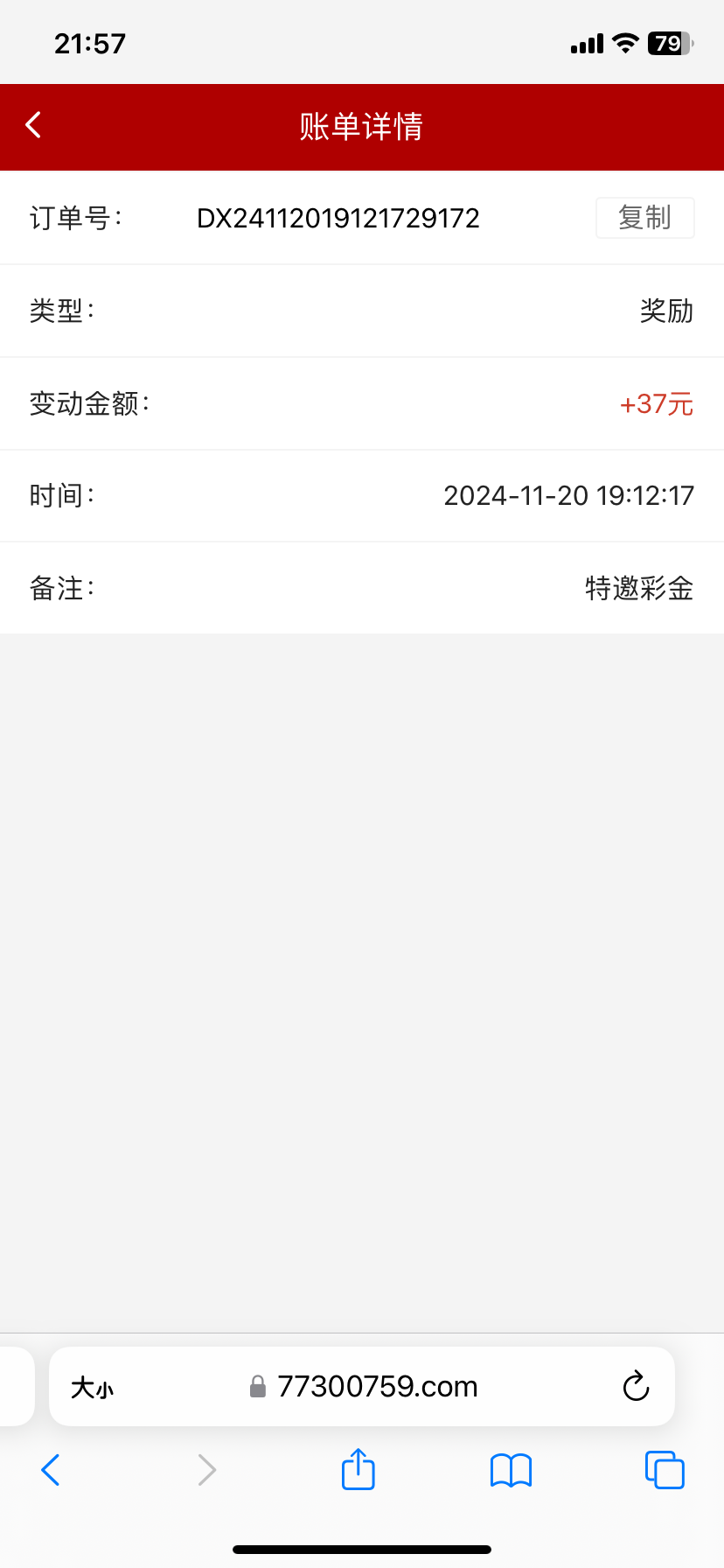The width and height of the screenshot is (724, 1568).
Task: Open the Safari share sheet
Action: [359, 1468]
